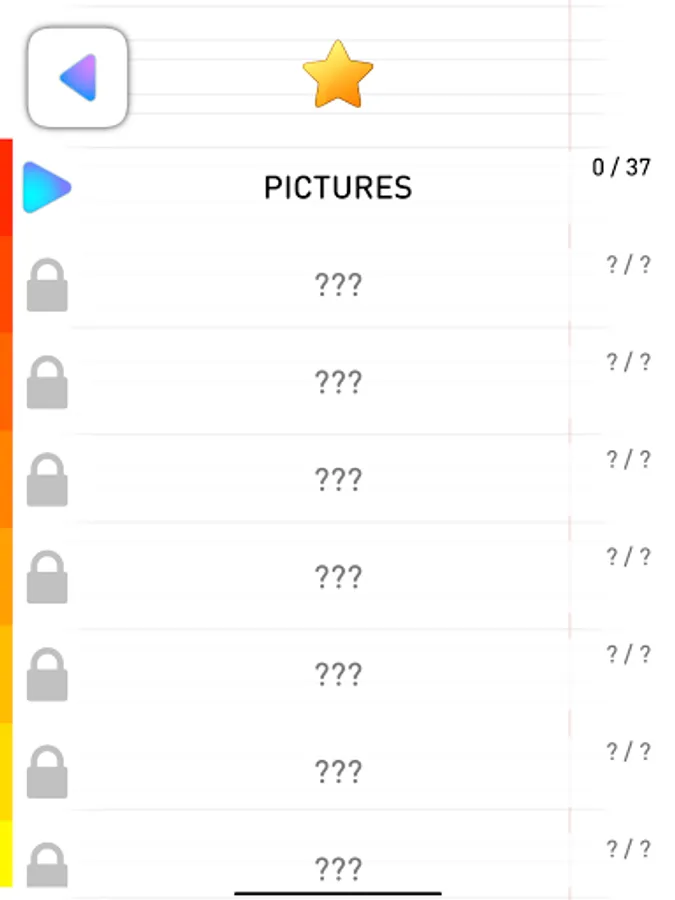Tap the gold star icon
The image size is (675, 900).
338,75
